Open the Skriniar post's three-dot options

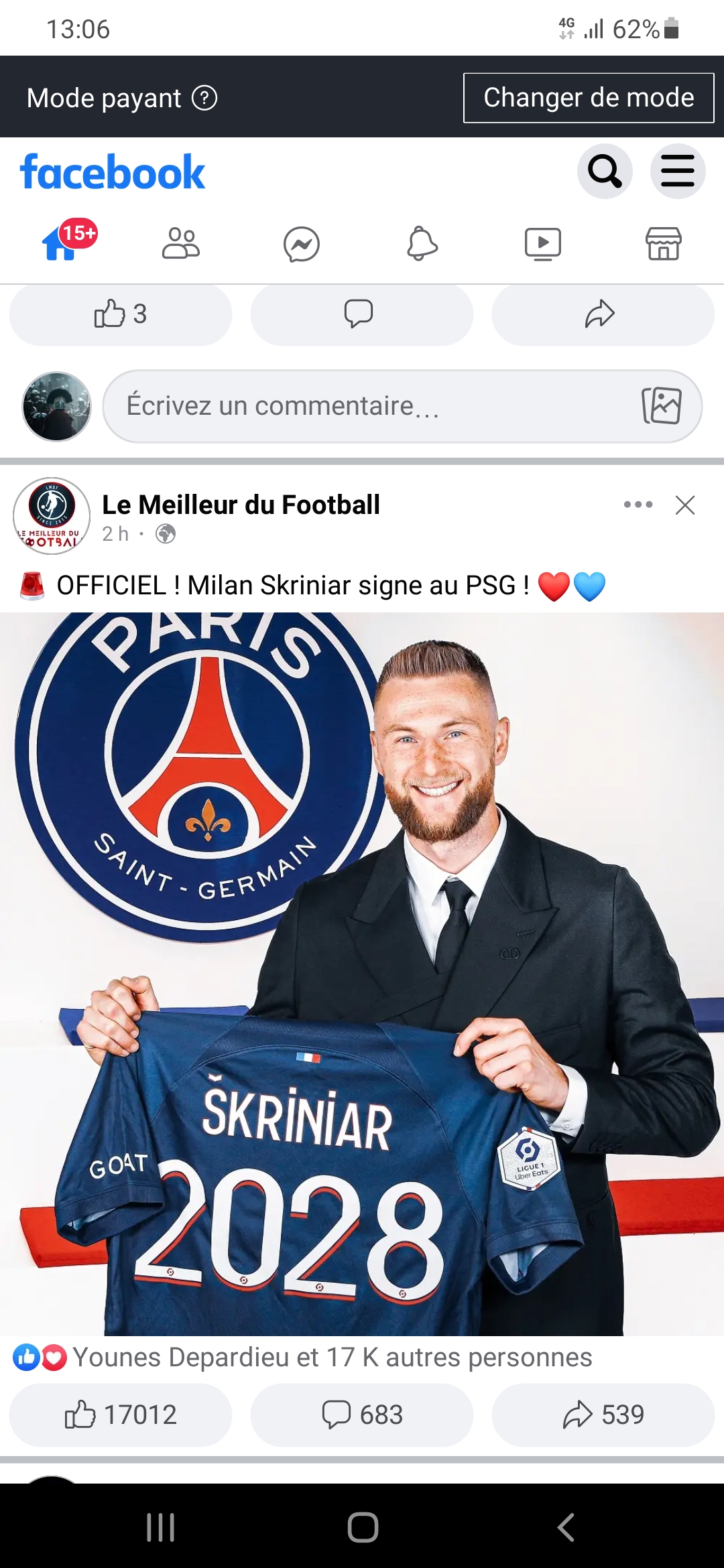638,505
